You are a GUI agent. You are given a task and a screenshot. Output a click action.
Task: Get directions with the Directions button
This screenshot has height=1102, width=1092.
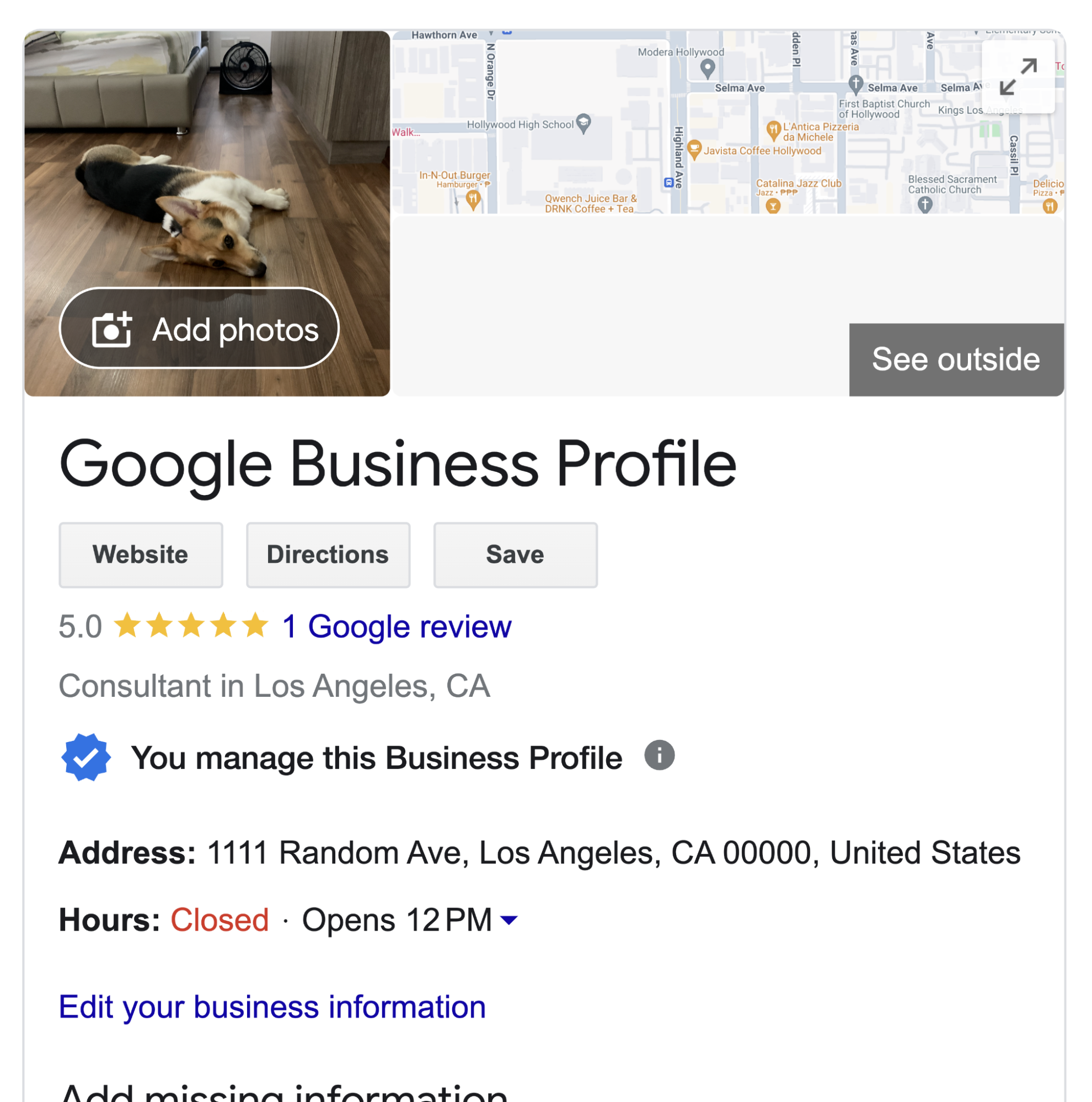[x=328, y=554]
